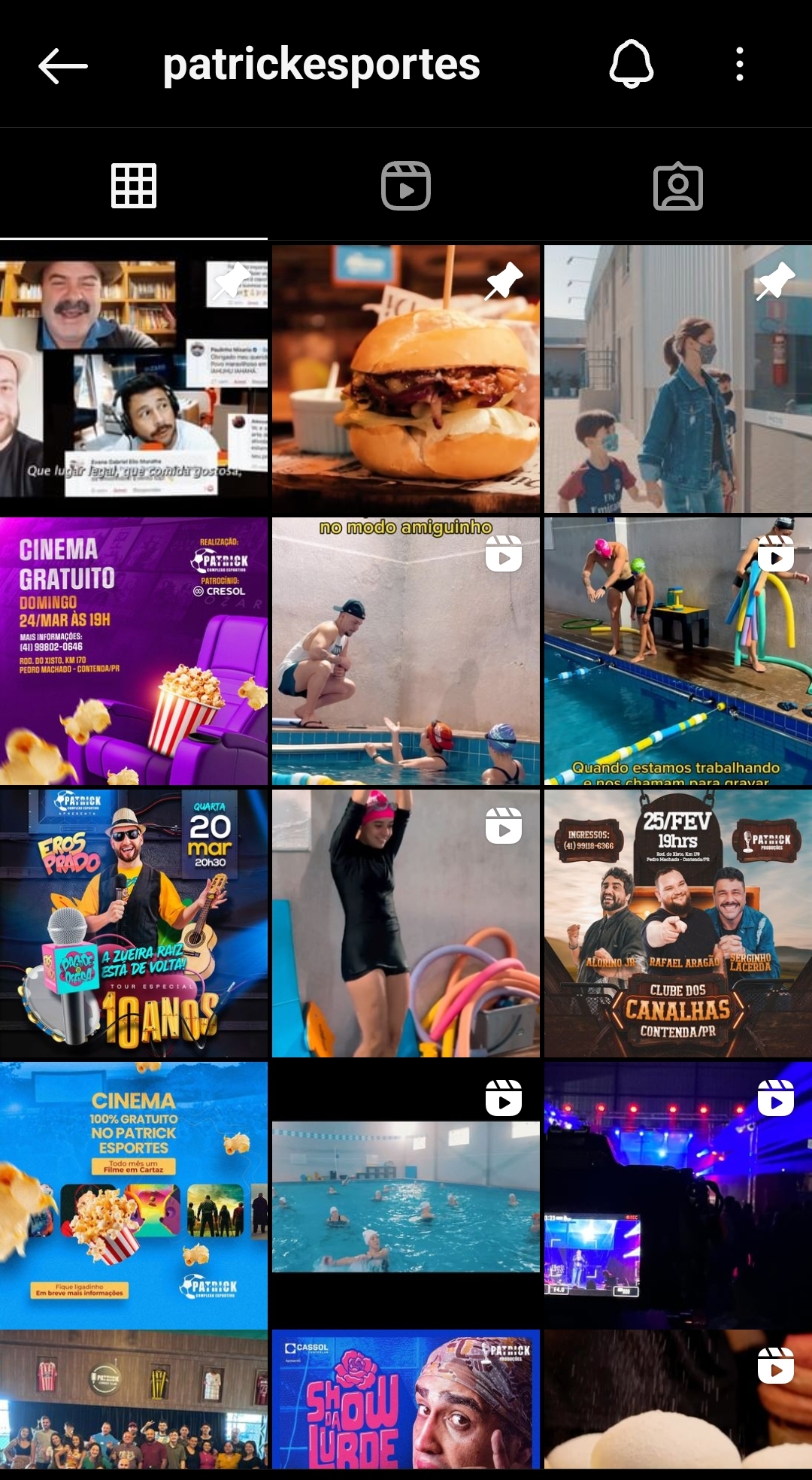Open the pinned burger photo post
Viewport: 812px width, 1480px height.
[406, 379]
